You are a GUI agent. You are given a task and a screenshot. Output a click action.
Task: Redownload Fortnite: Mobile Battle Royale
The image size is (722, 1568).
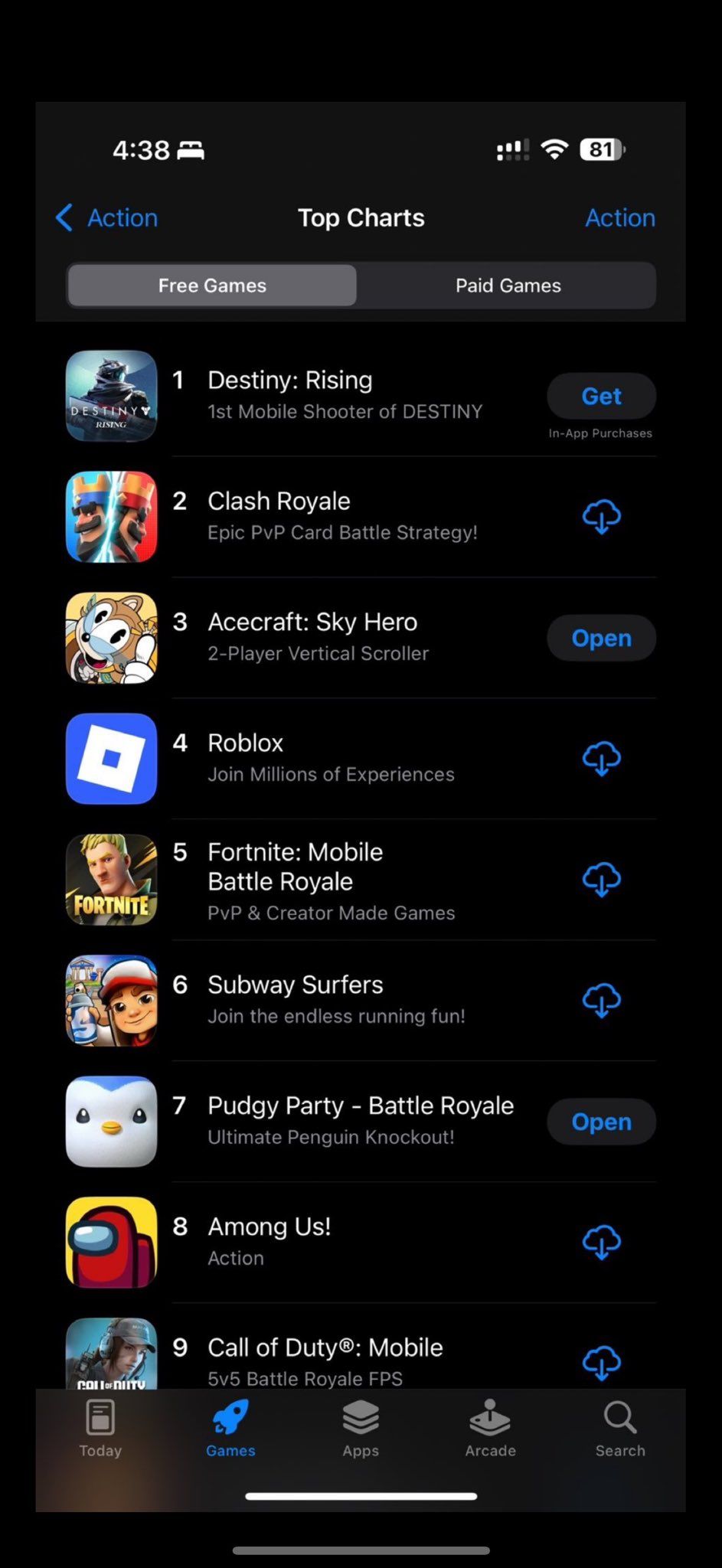click(601, 880)
